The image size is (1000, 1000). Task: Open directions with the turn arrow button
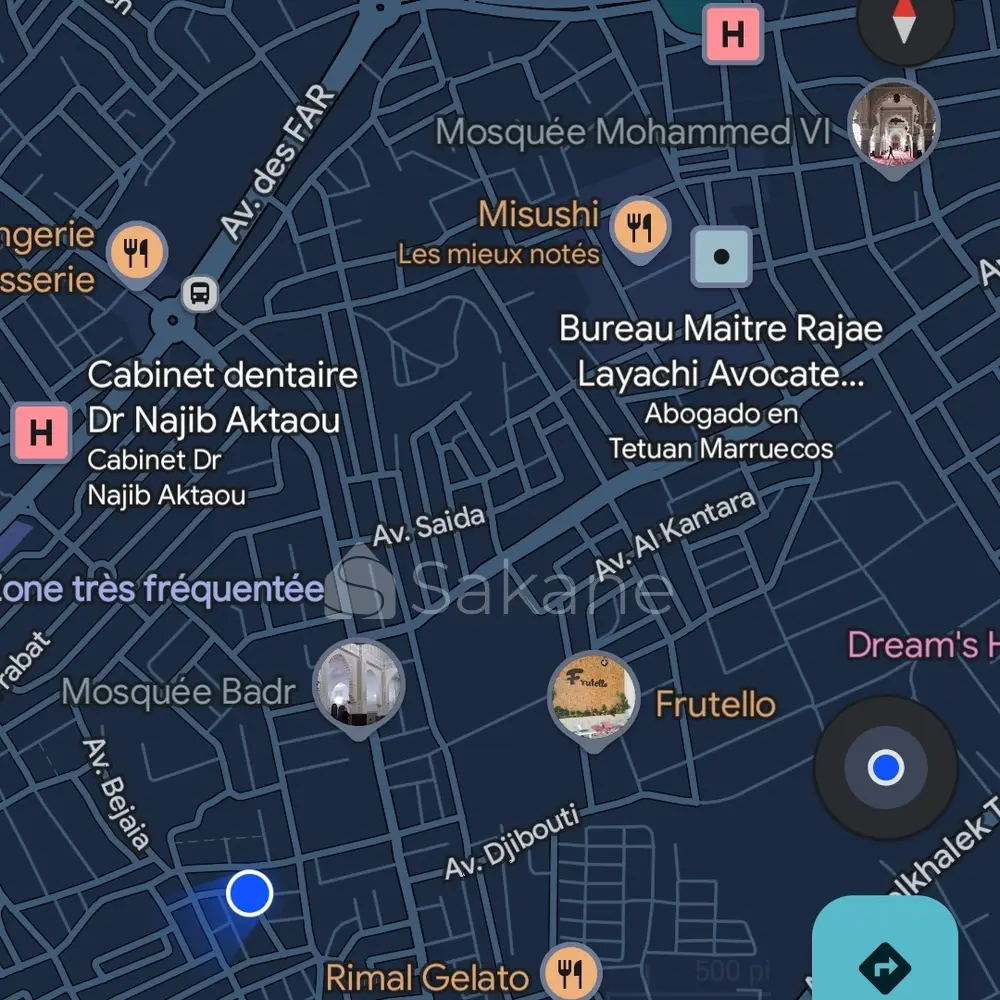885,966
